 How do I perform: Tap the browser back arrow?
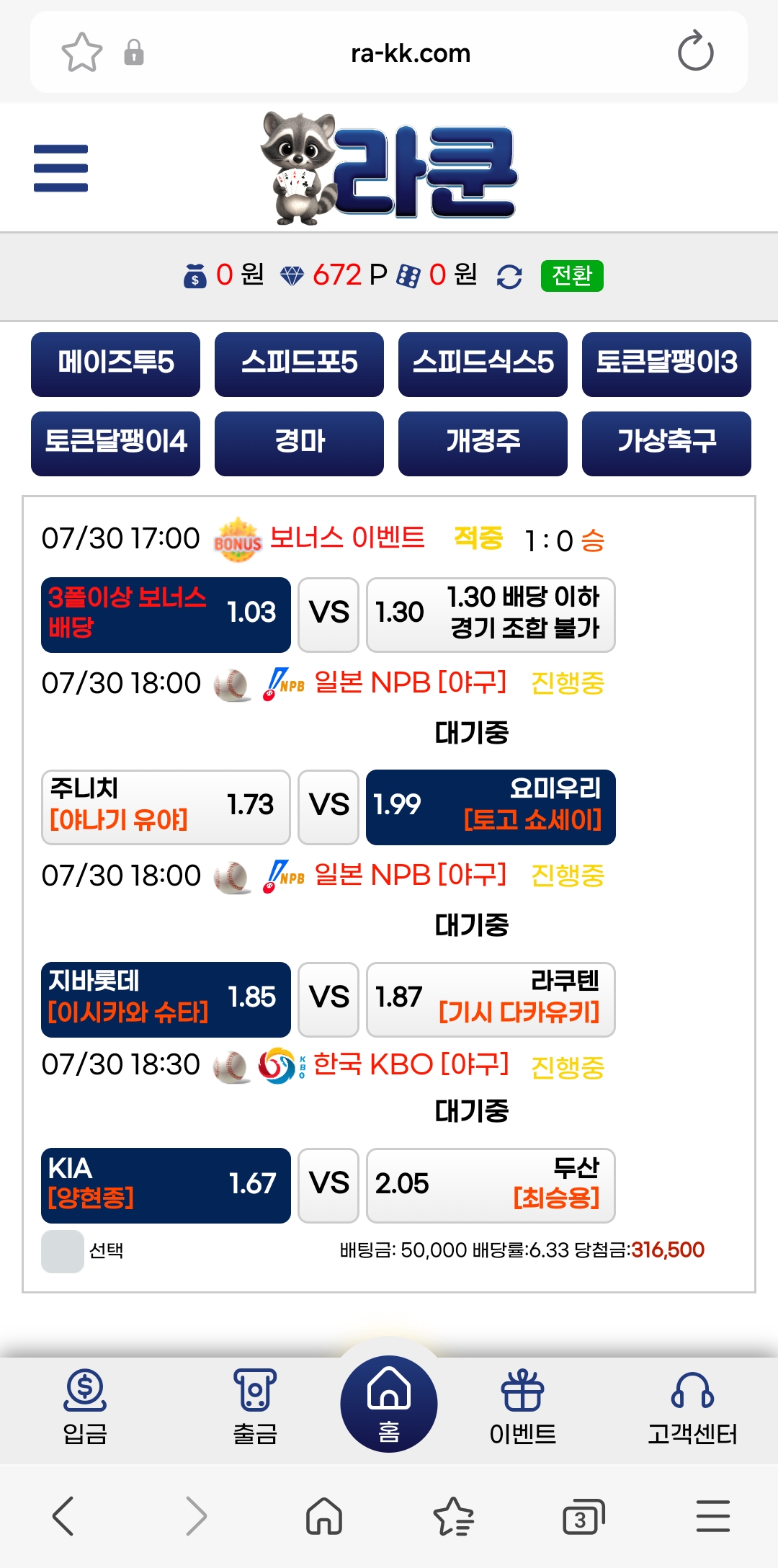(x=63, y=1516)
